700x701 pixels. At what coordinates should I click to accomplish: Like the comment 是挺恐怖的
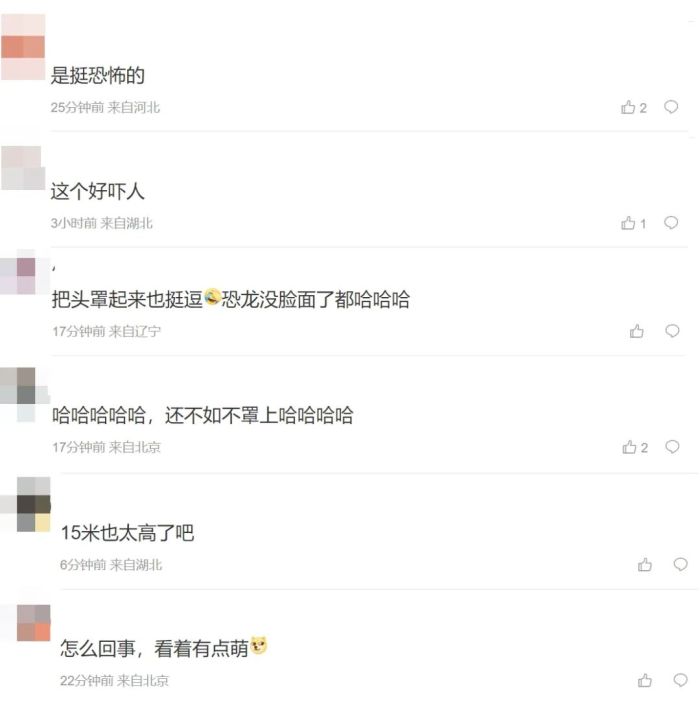click(x=628, y=107)
